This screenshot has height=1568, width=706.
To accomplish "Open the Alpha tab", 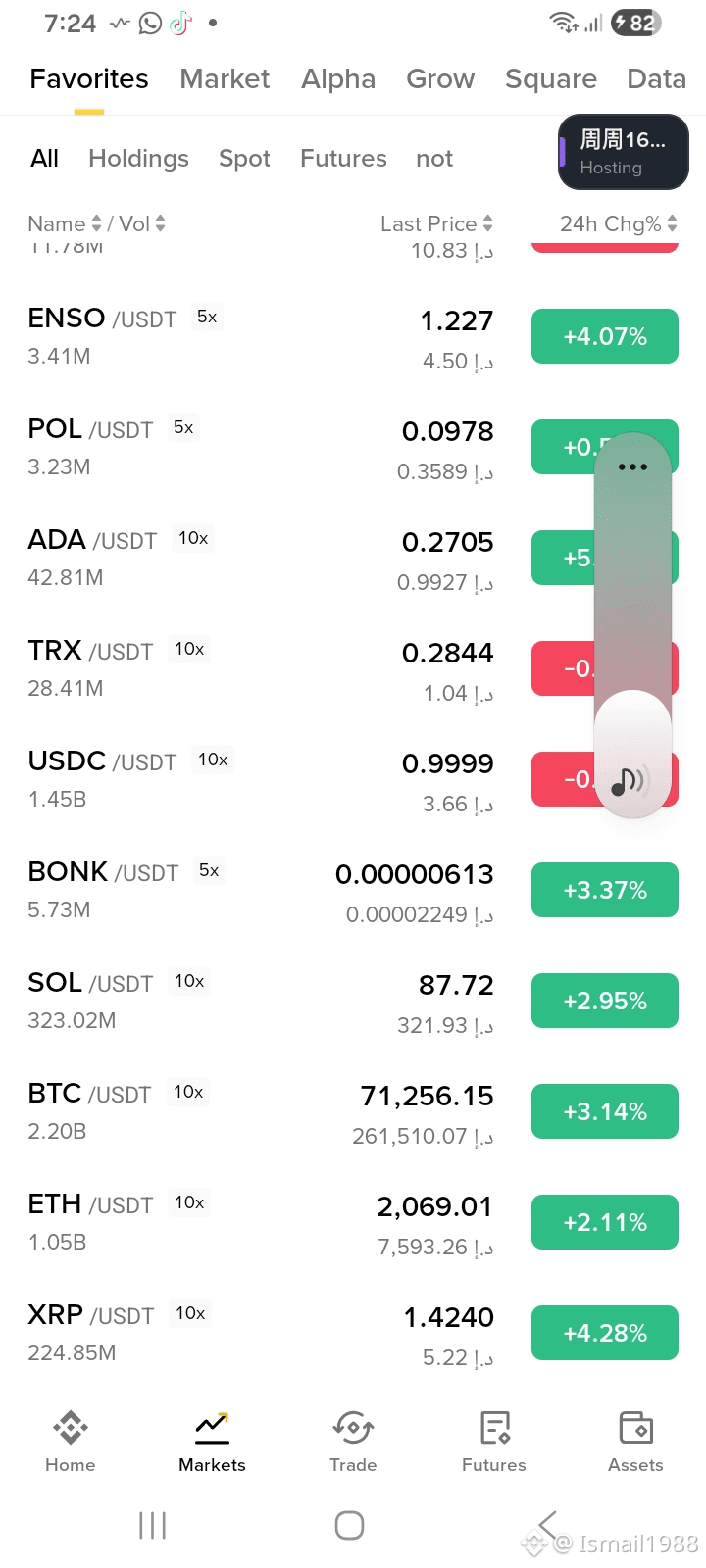I will 338,79.
